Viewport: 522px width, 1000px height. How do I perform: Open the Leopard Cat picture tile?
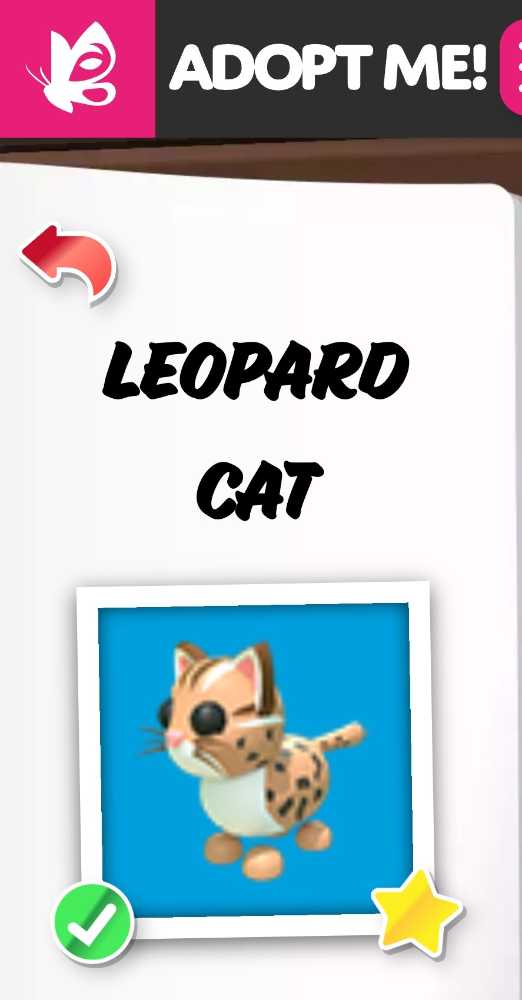[x=254, y=760]
